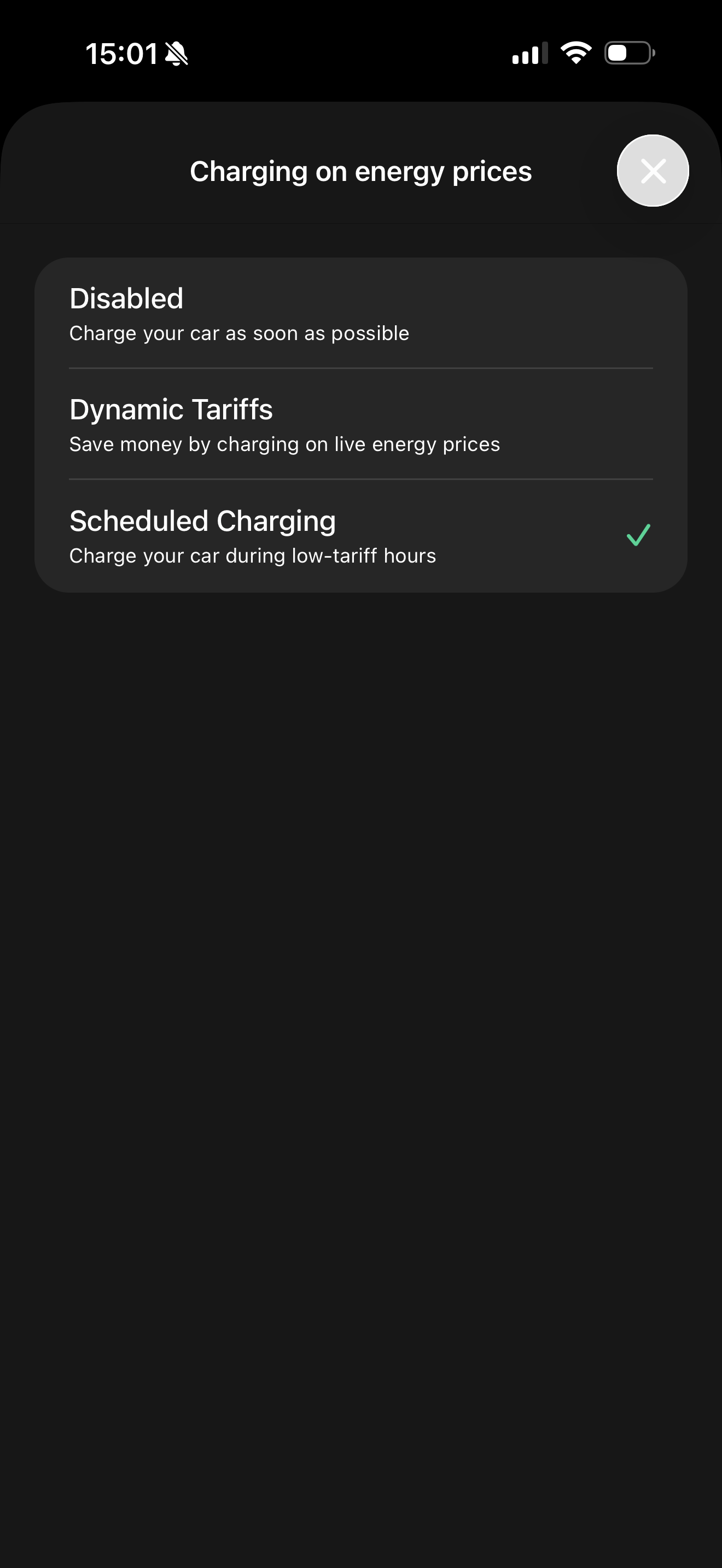Viewport: 722px width, 1568px height.
Task: Tap the Charging on energy prices title
Action: pos(361,171)
